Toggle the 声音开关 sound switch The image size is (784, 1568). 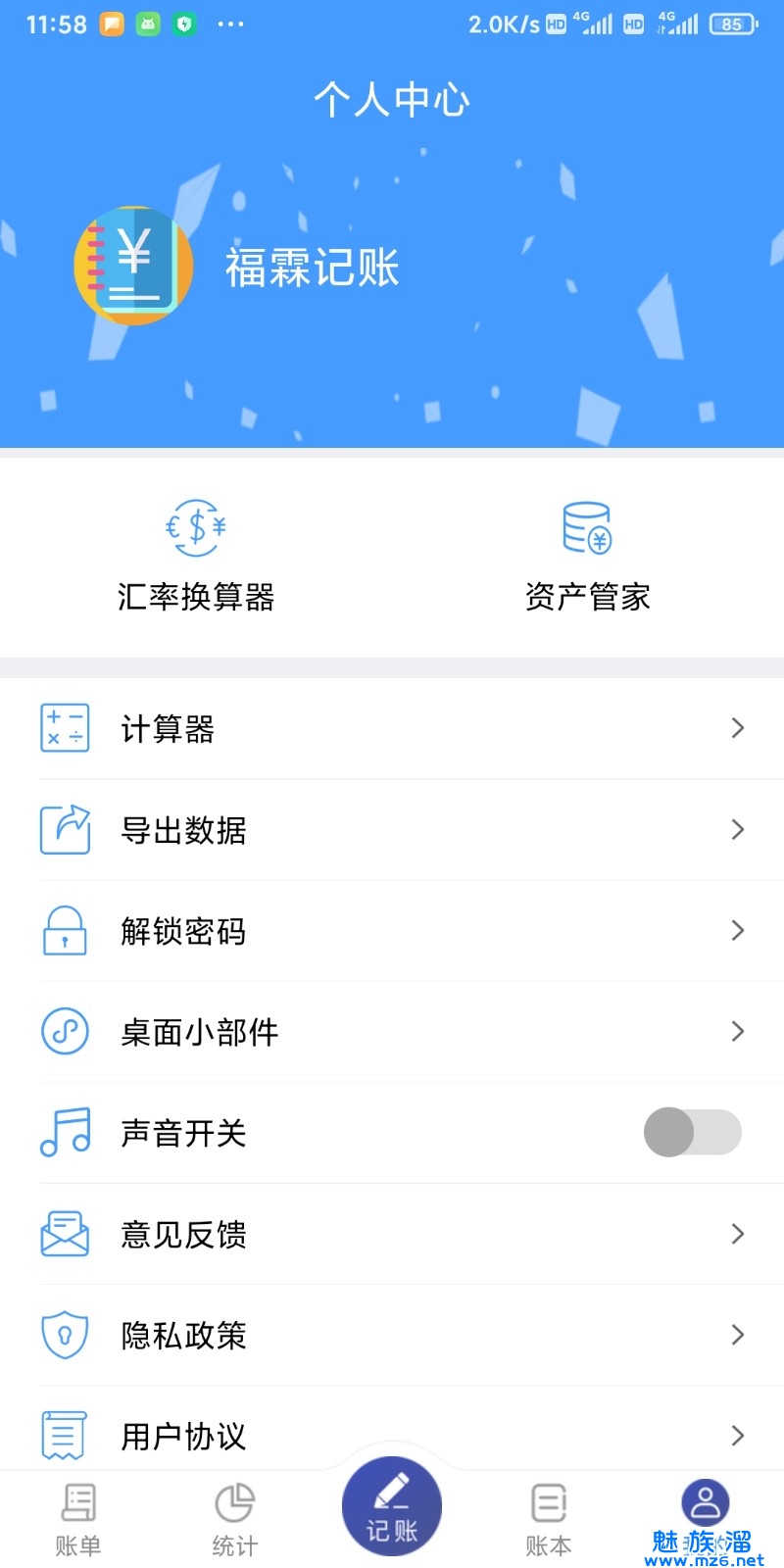(x=692, y=1133)
